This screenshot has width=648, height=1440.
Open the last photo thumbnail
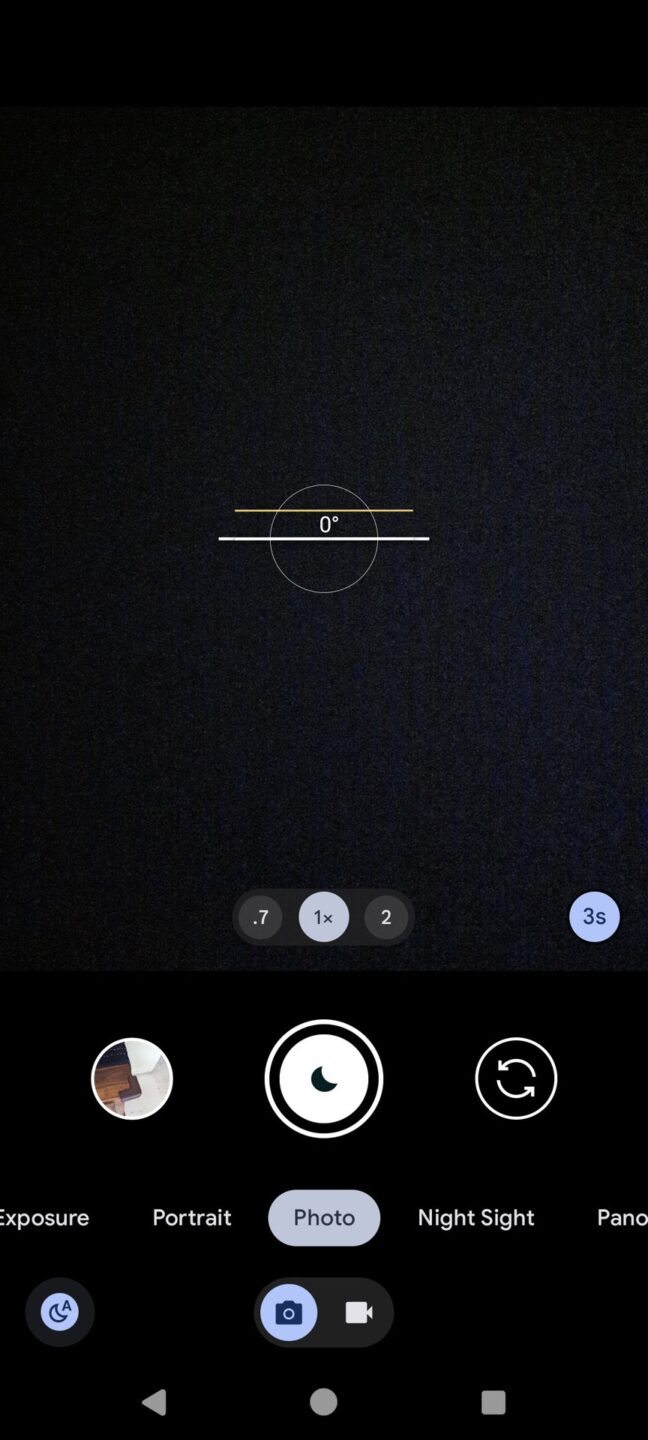[132, 1078]
